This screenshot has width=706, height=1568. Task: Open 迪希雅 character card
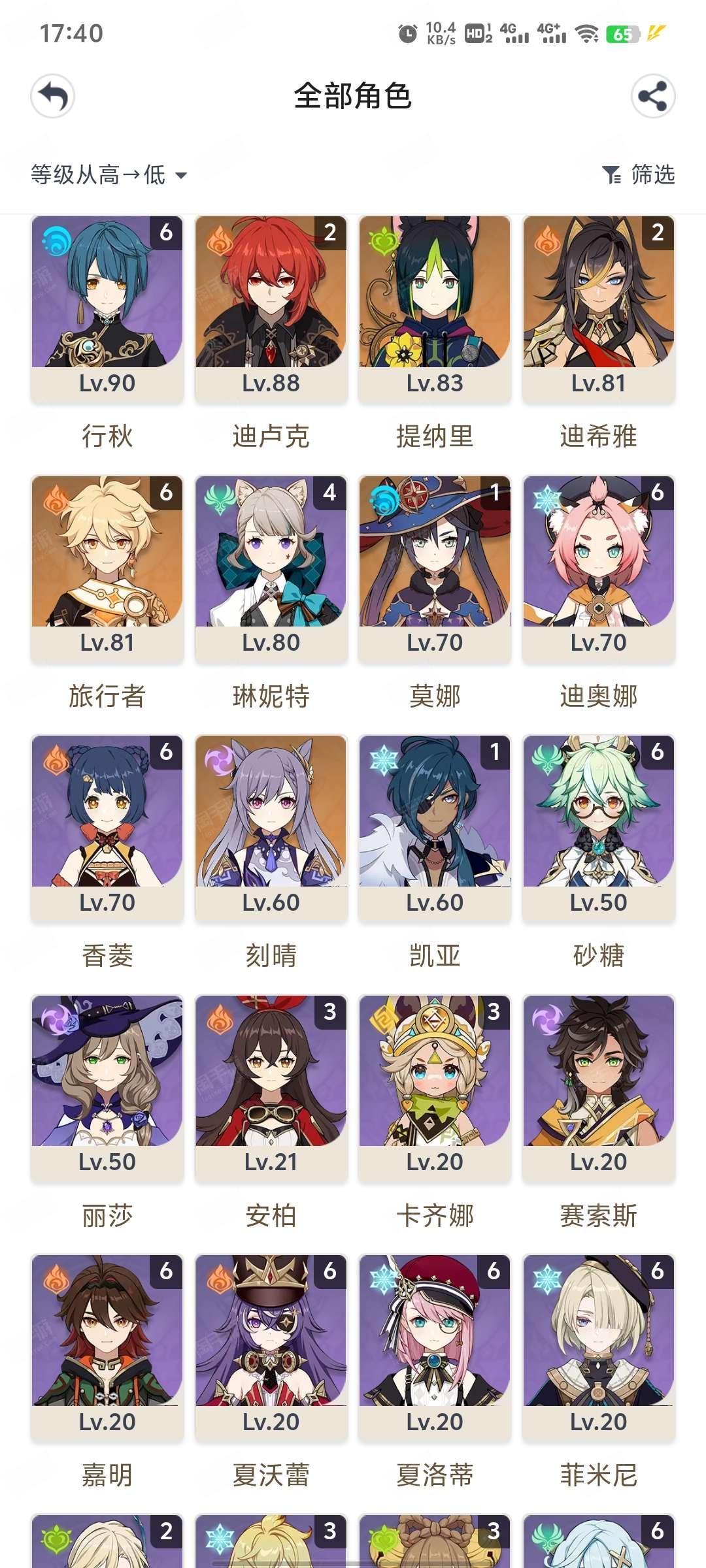(598, 308)
